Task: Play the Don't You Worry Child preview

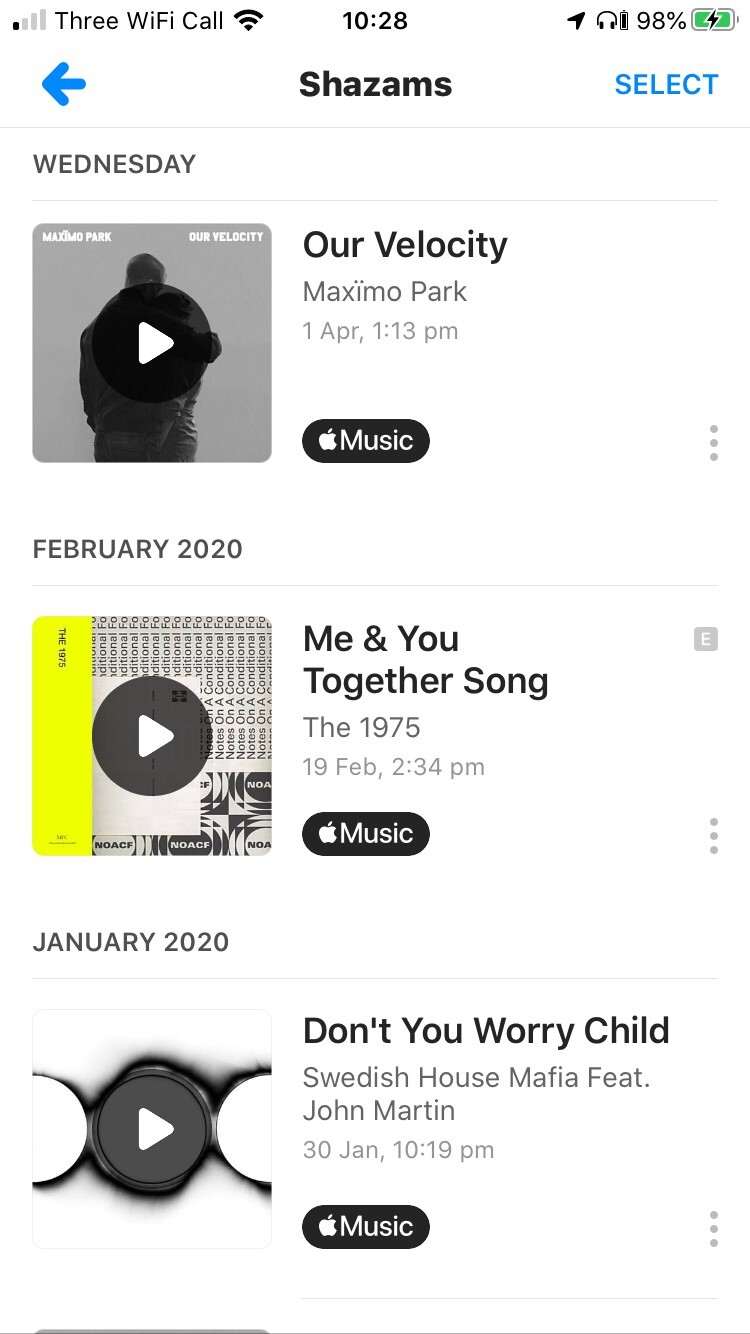Action: 152,1129
